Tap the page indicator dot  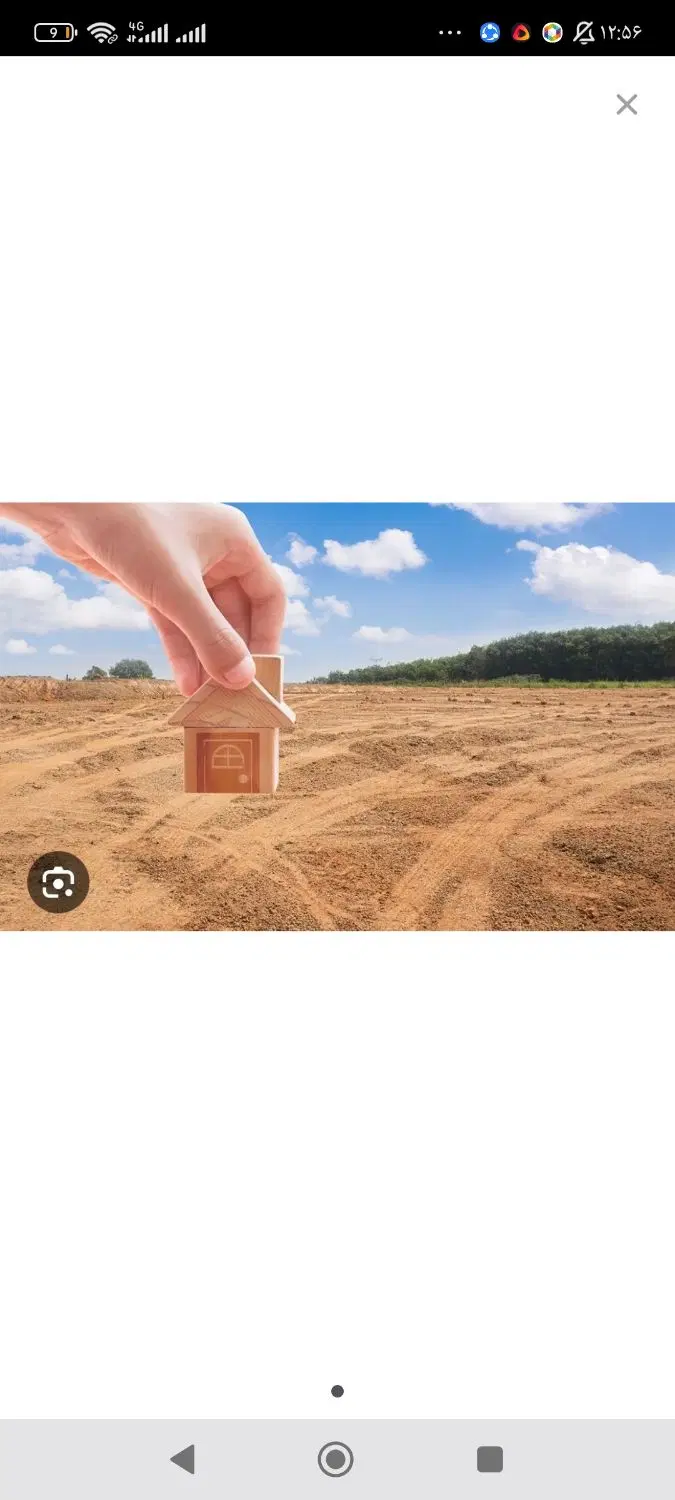coord(337,1391)
